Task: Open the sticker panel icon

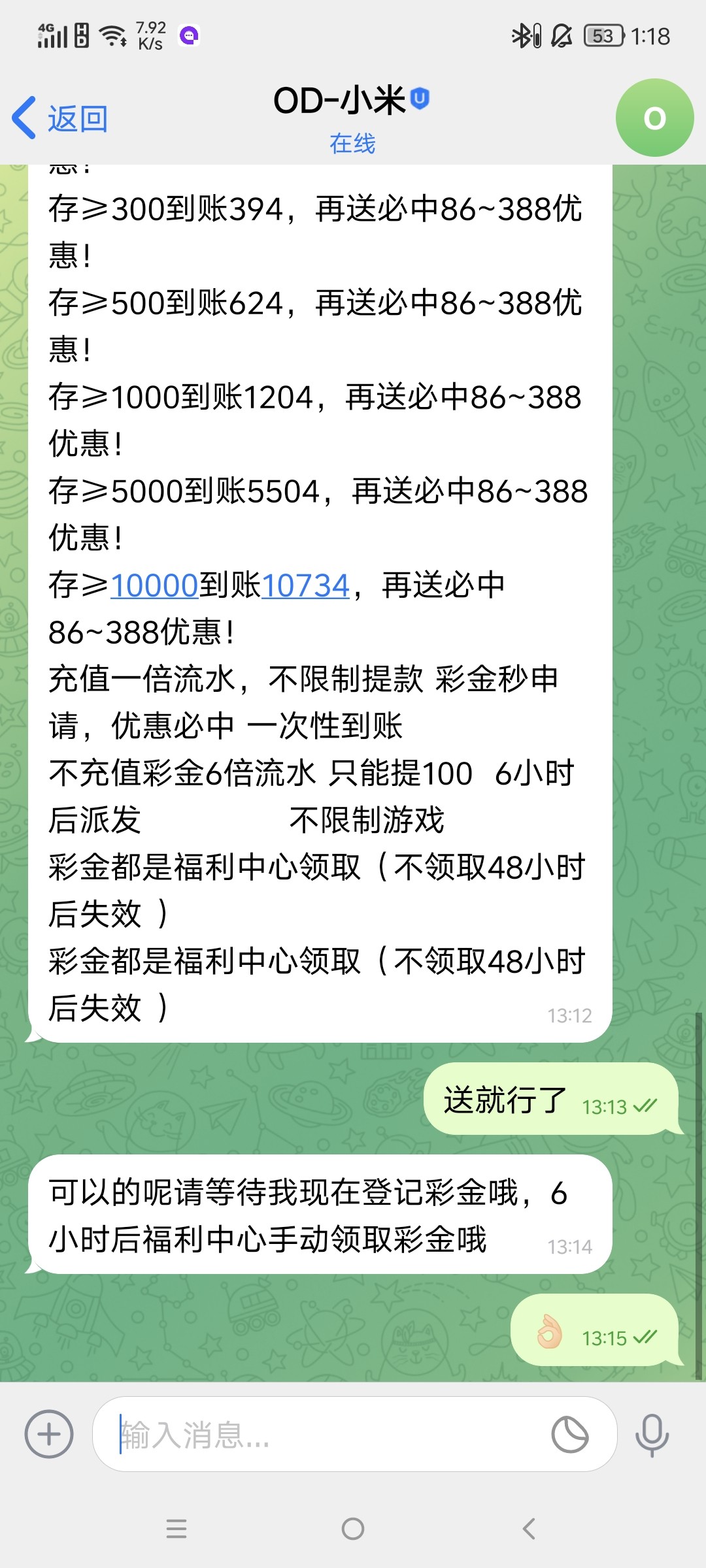Action: click(570, 1434)
